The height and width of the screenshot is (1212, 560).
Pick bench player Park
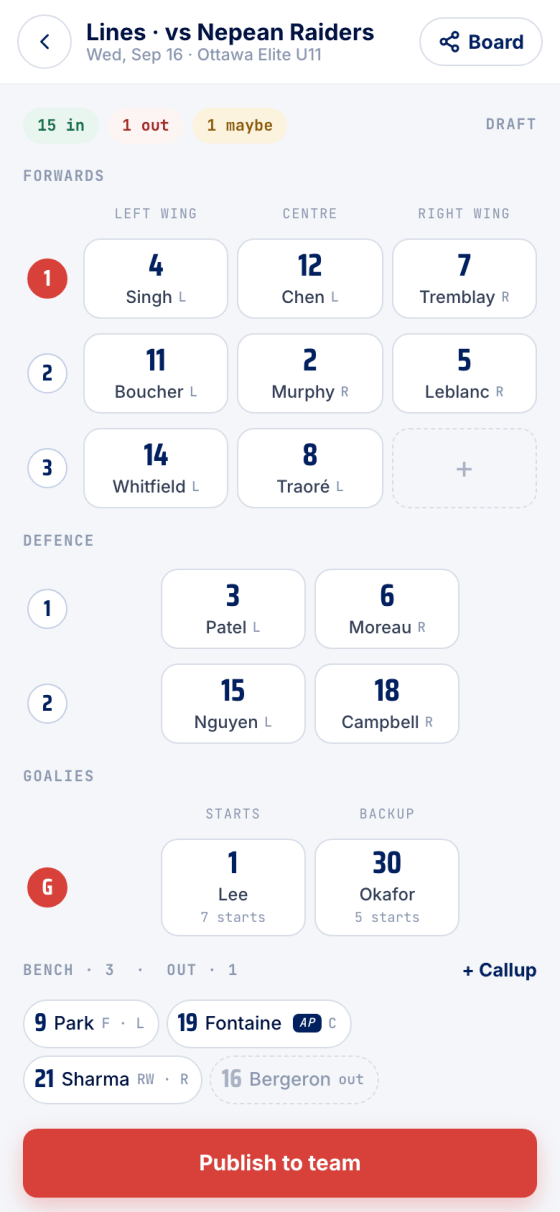point(91,1023)
